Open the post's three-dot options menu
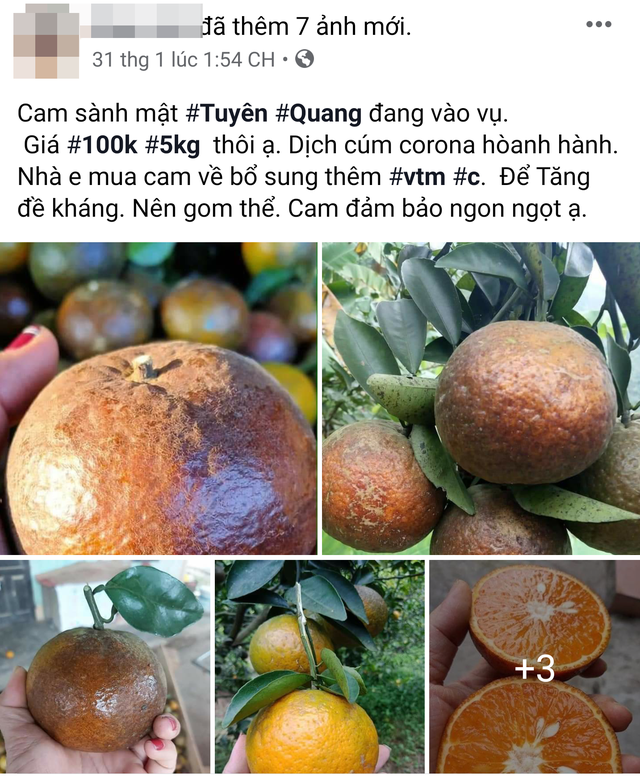This screenshot has width=640, height=778. point(599,25)
